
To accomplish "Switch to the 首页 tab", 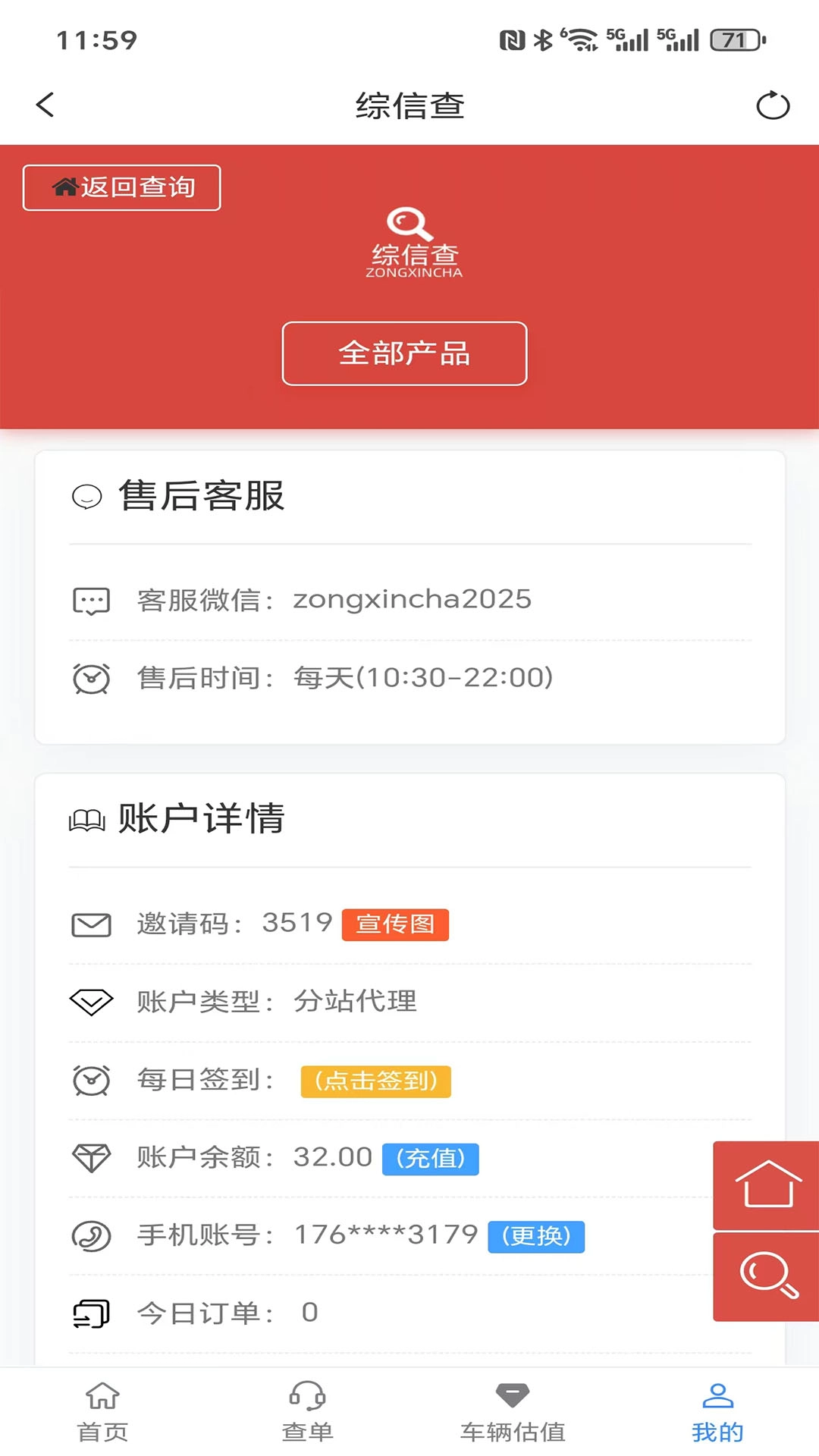I will coord(102,1410).
